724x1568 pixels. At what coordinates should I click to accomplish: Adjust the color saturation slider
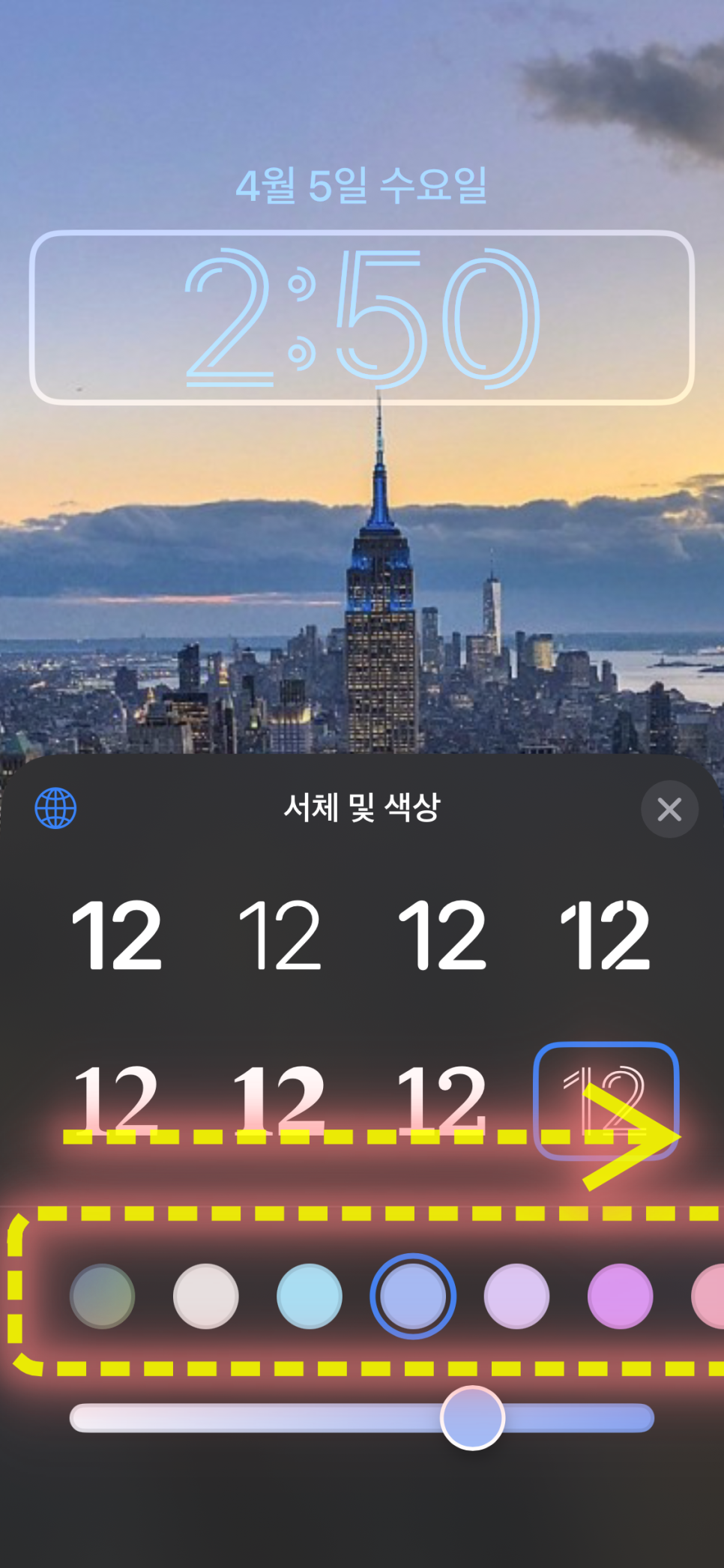pos(472,1418)
